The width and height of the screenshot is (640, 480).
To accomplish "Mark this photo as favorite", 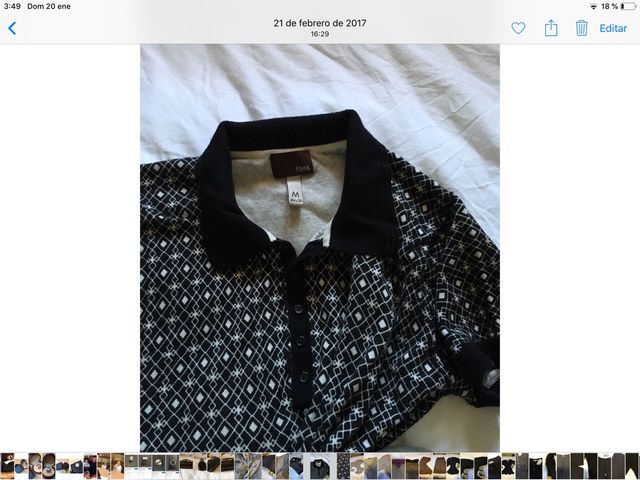I will click(518, 28).
